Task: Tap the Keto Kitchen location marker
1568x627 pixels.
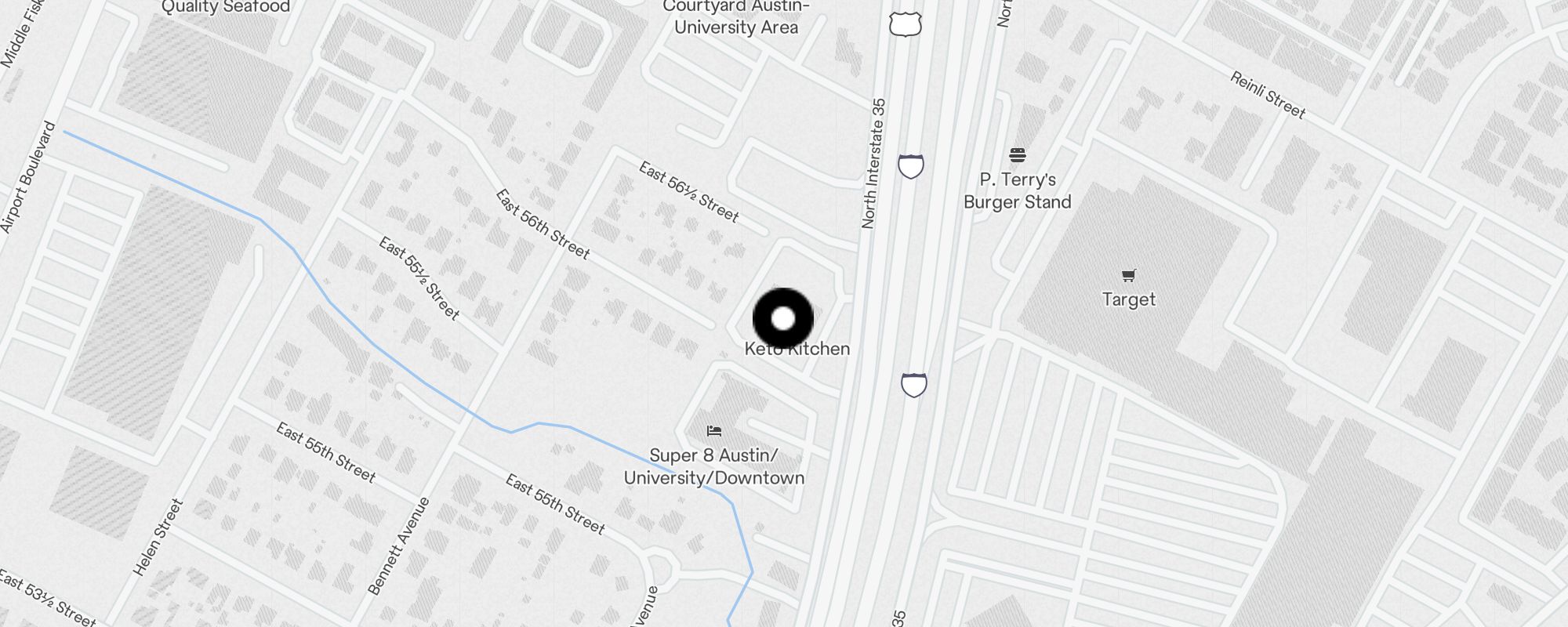Action: [782, 319]
